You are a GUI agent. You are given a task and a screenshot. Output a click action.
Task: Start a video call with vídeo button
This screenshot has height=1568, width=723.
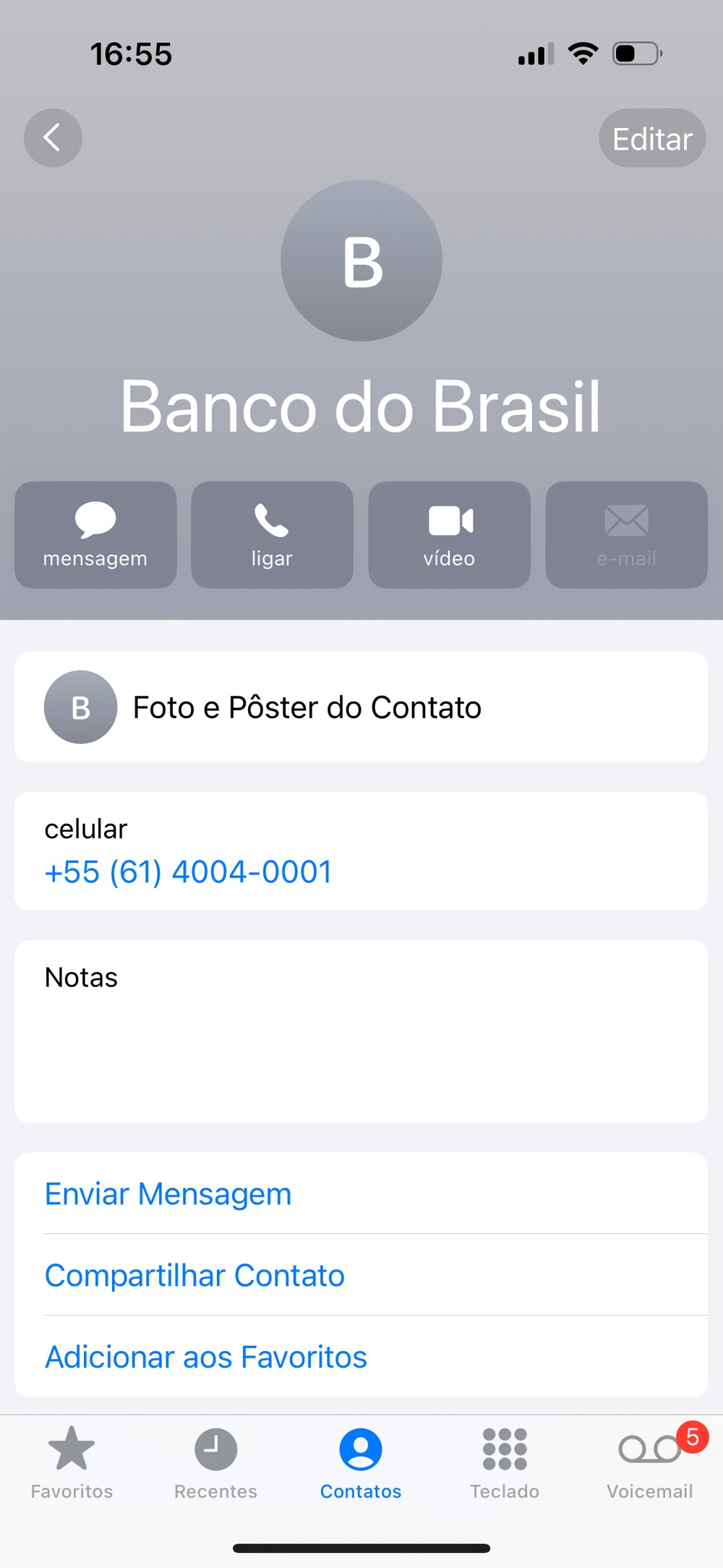pos(449,534)
